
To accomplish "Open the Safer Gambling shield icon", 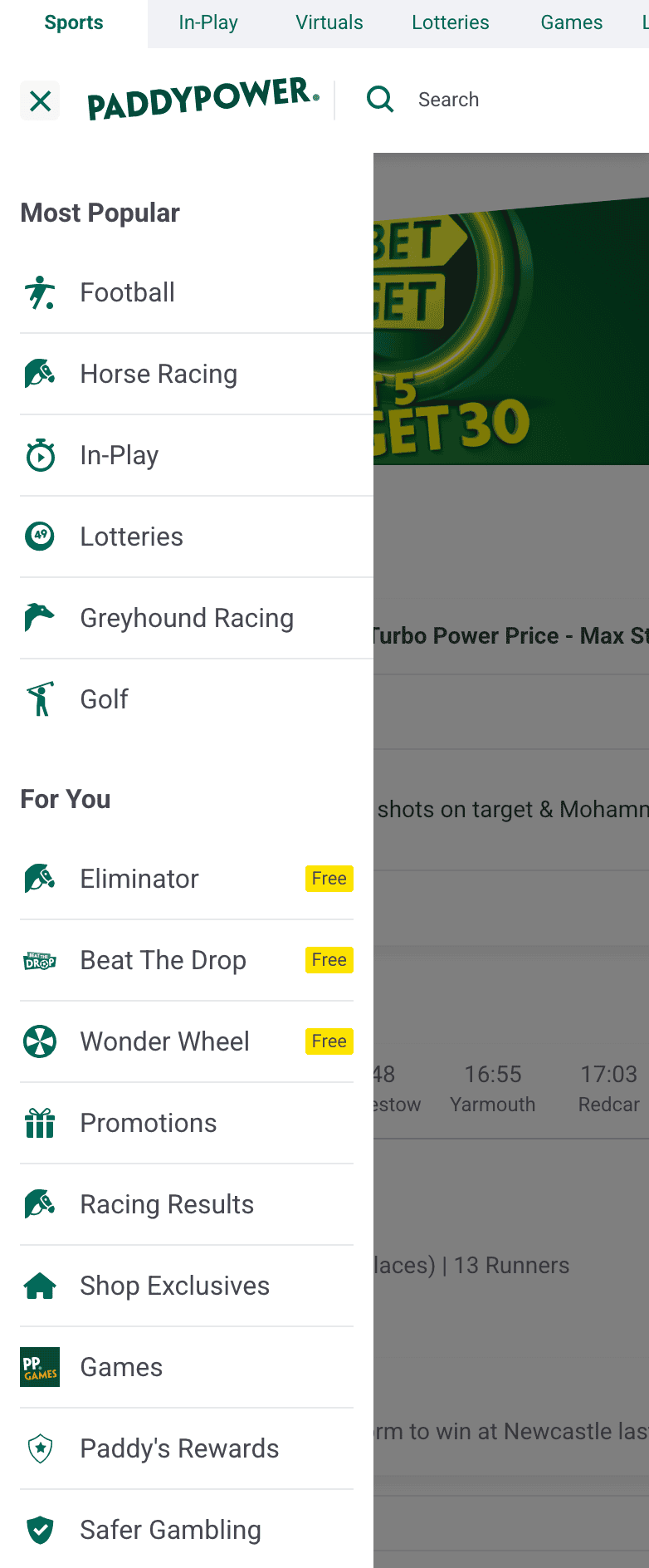I will [x=40, y=1529].
